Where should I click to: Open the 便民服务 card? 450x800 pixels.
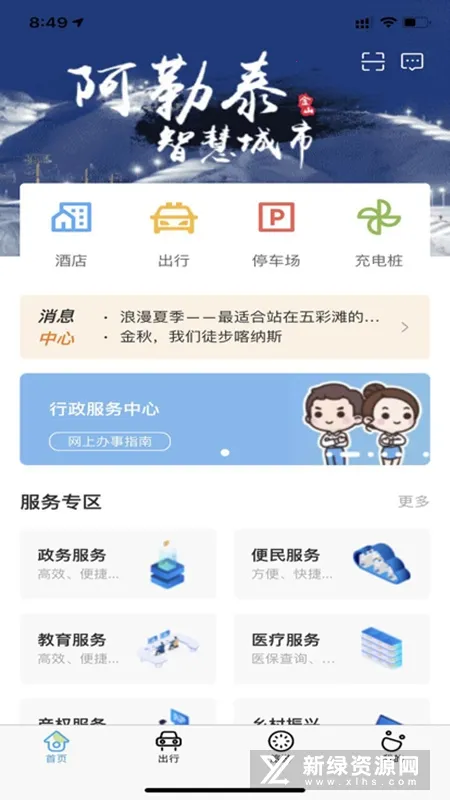332,564
